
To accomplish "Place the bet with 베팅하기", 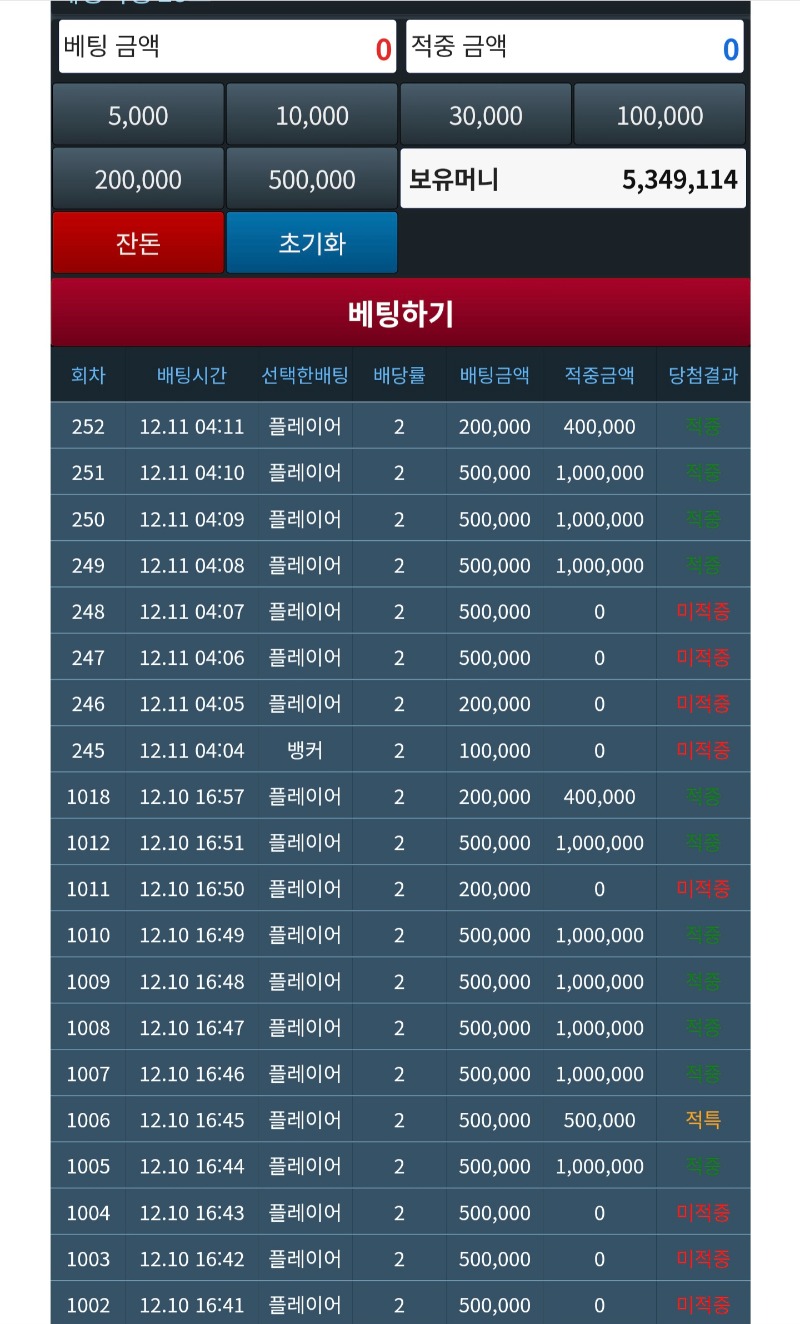I will coord(400,313).
